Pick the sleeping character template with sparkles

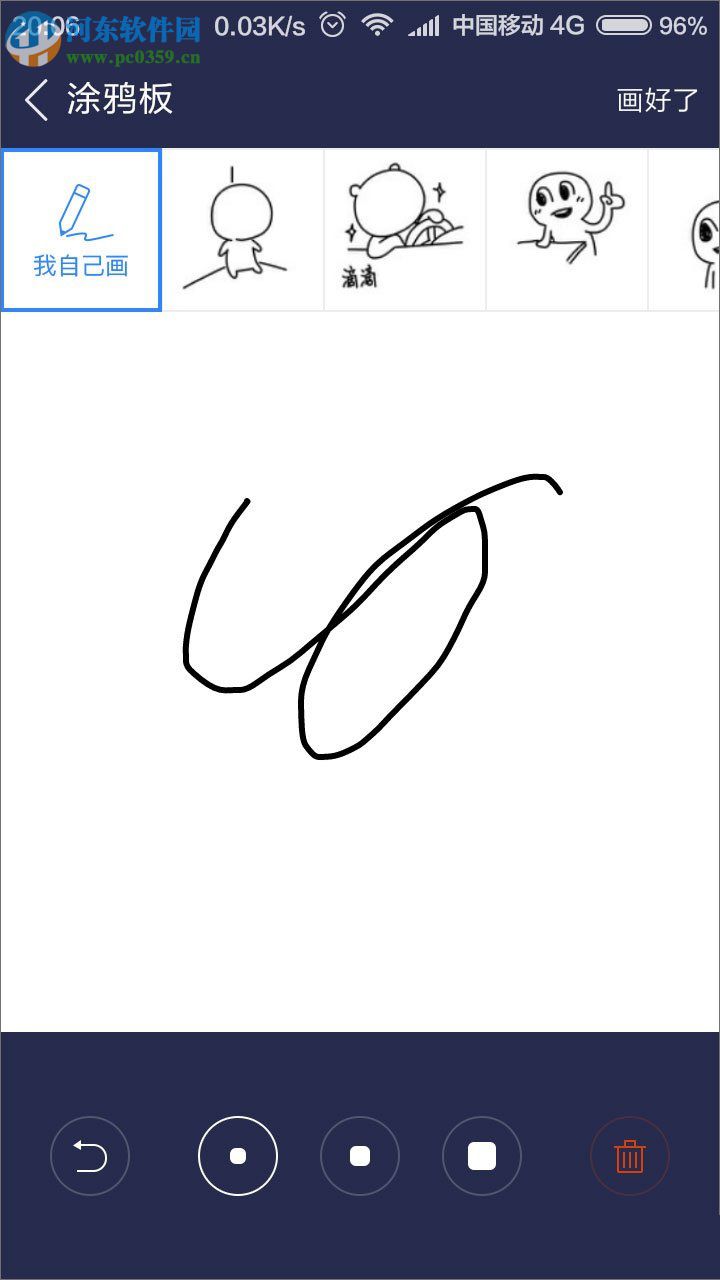pos(404,230)
